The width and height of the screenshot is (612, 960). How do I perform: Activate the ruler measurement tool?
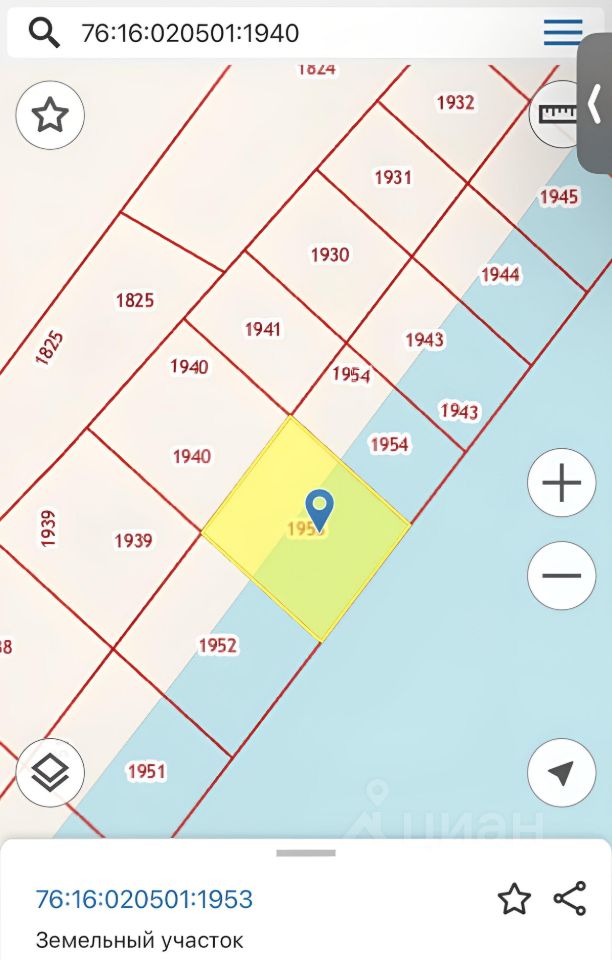pos(556,113)
